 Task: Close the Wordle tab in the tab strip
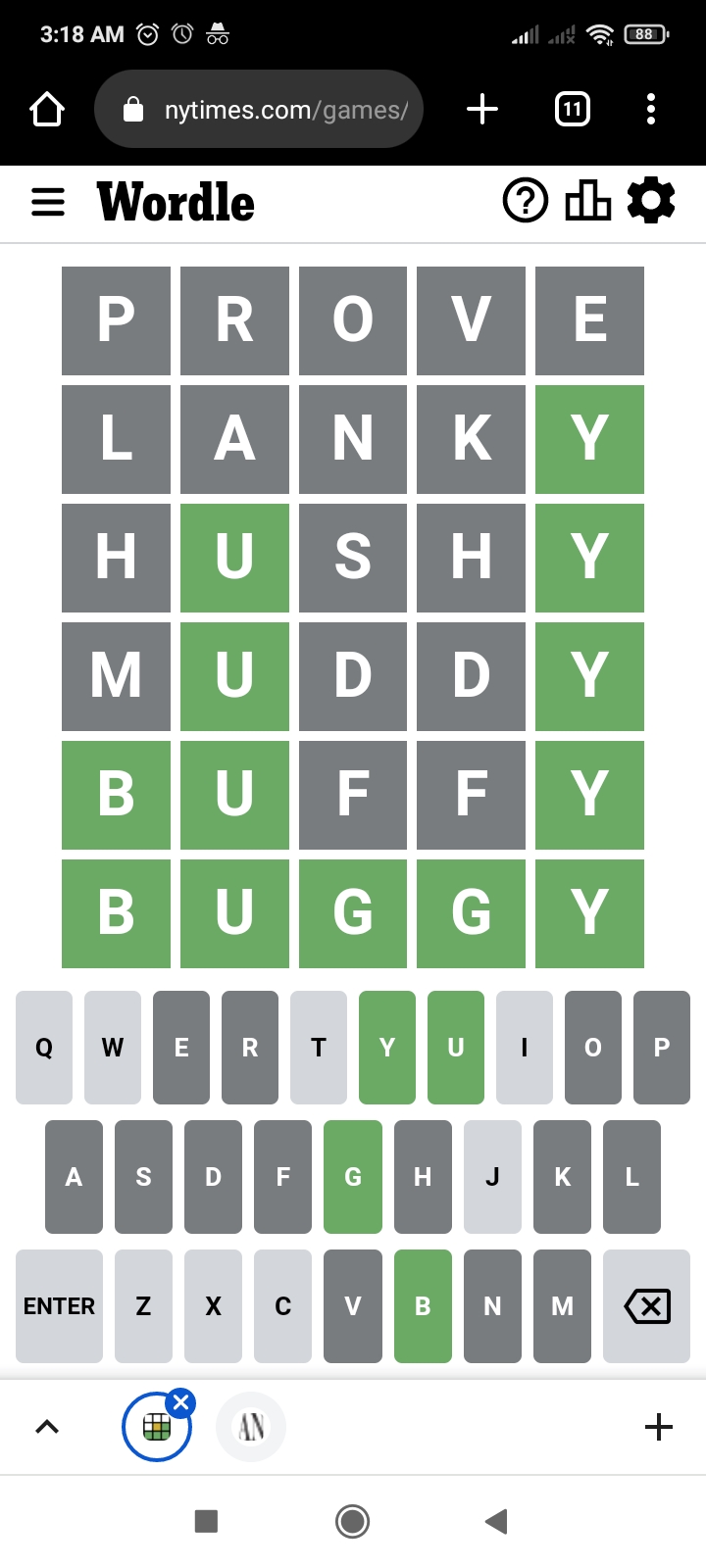(x=180, y=1403)
